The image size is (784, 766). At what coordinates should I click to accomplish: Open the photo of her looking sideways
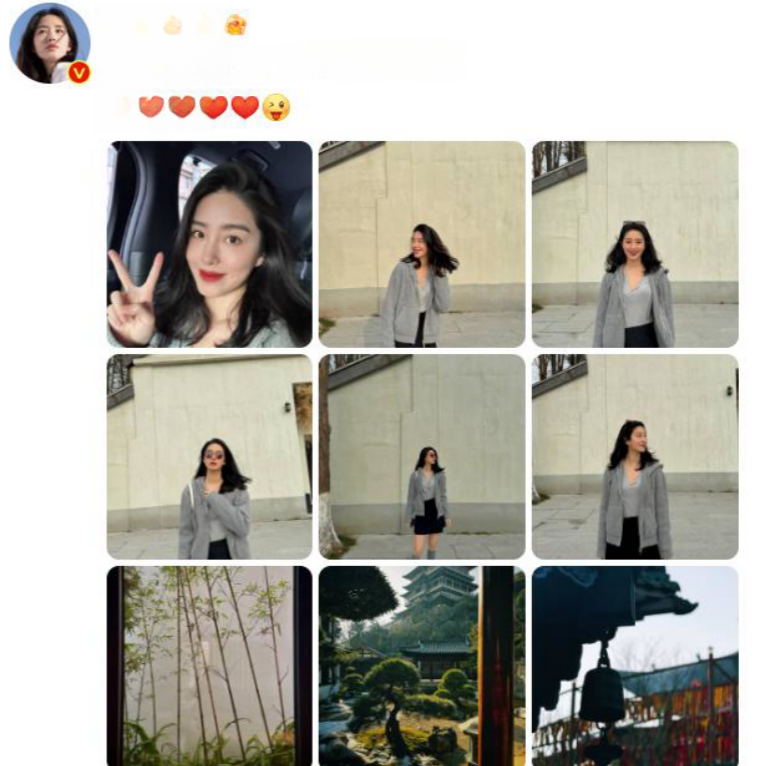click(x=634, y=457)
